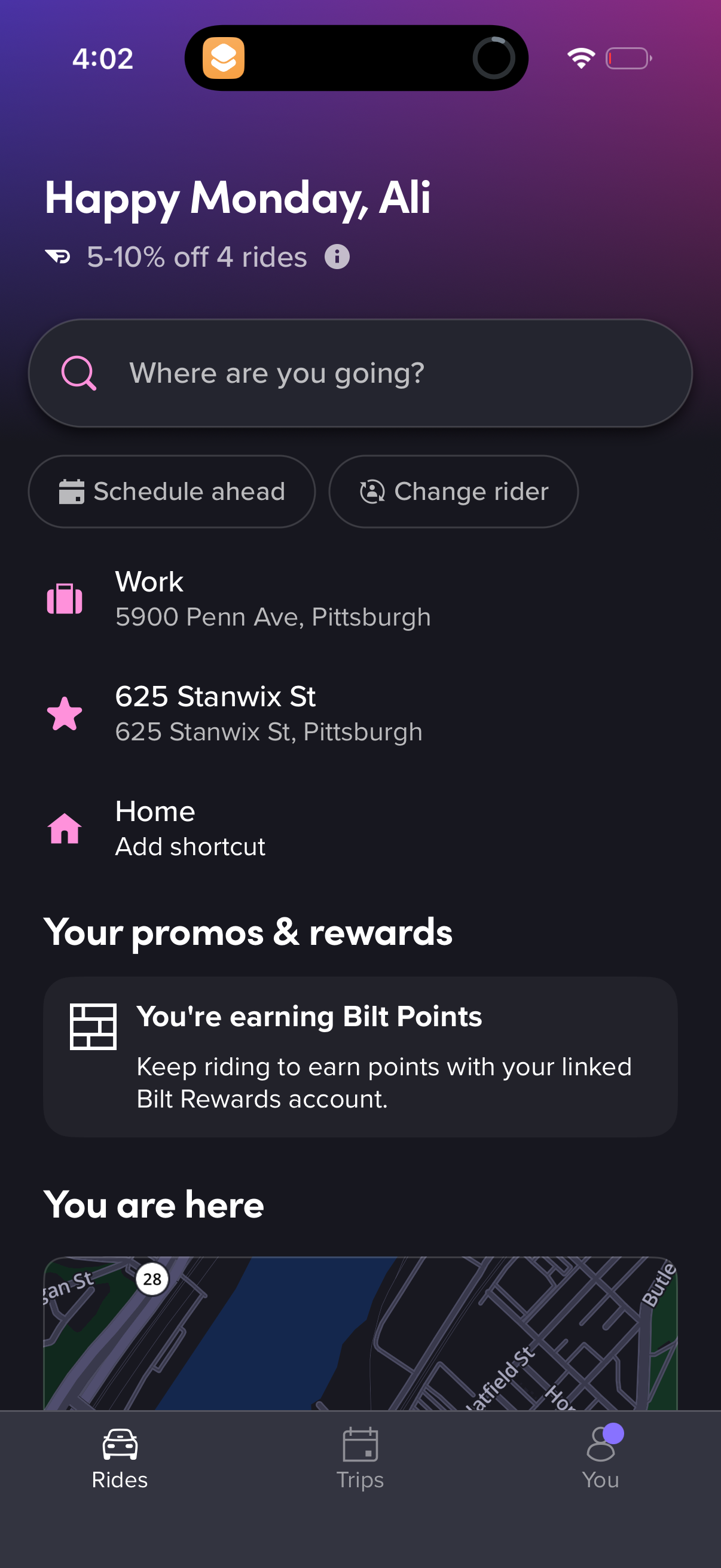Tap the Bilt Points brick icon
The width and height of the screenshot is (721, 1568).
[94, 1027]
